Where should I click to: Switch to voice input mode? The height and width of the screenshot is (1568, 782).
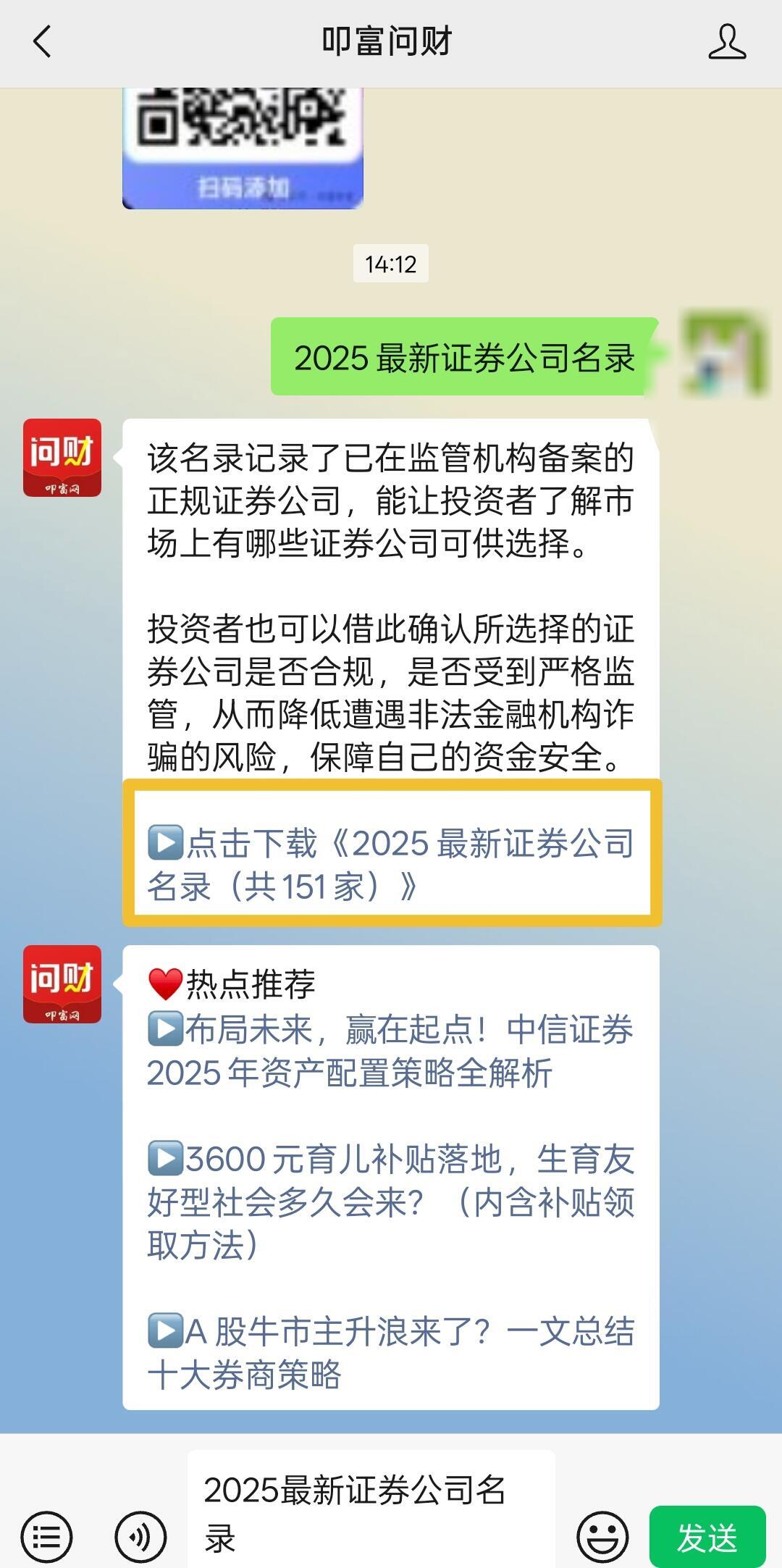pos(140,1537)
